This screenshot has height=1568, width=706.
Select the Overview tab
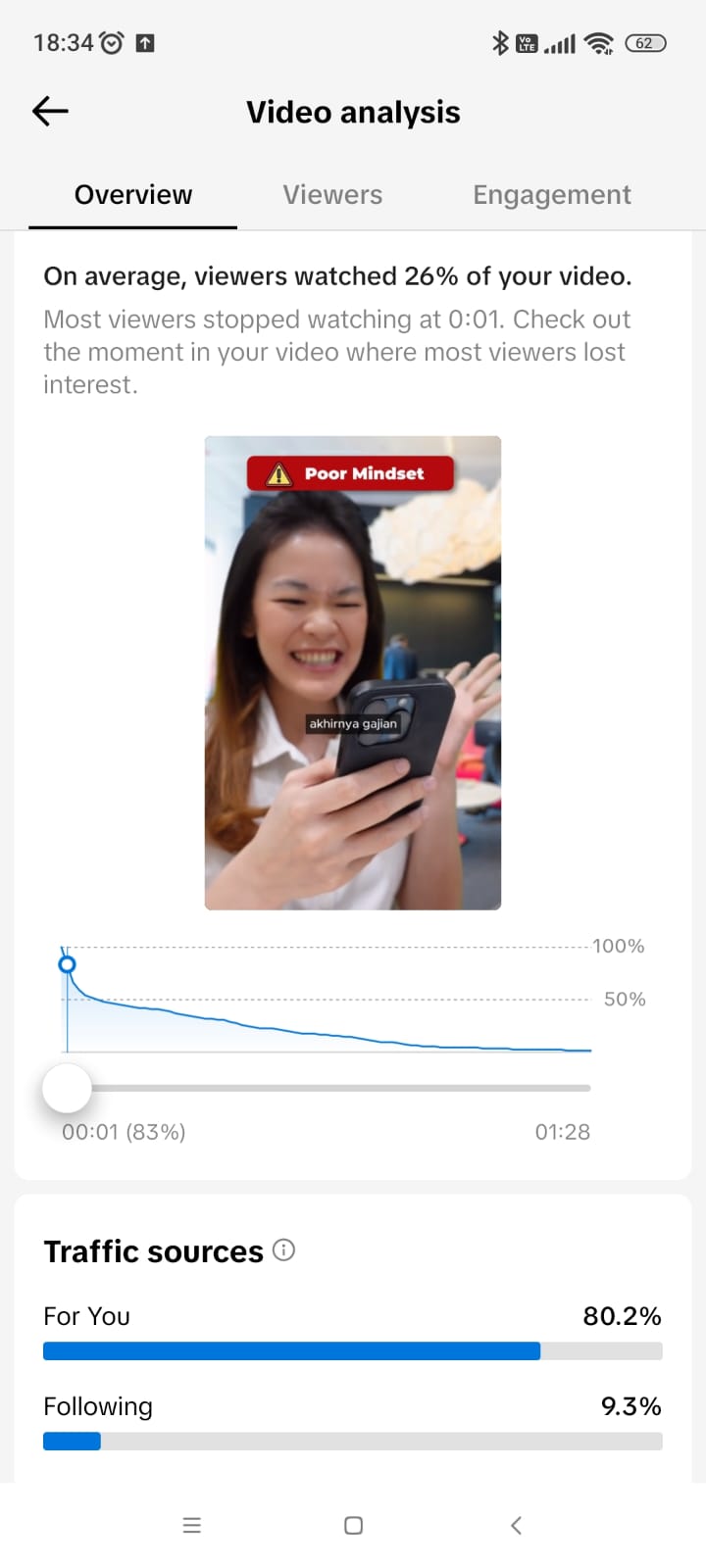point(133,195)
